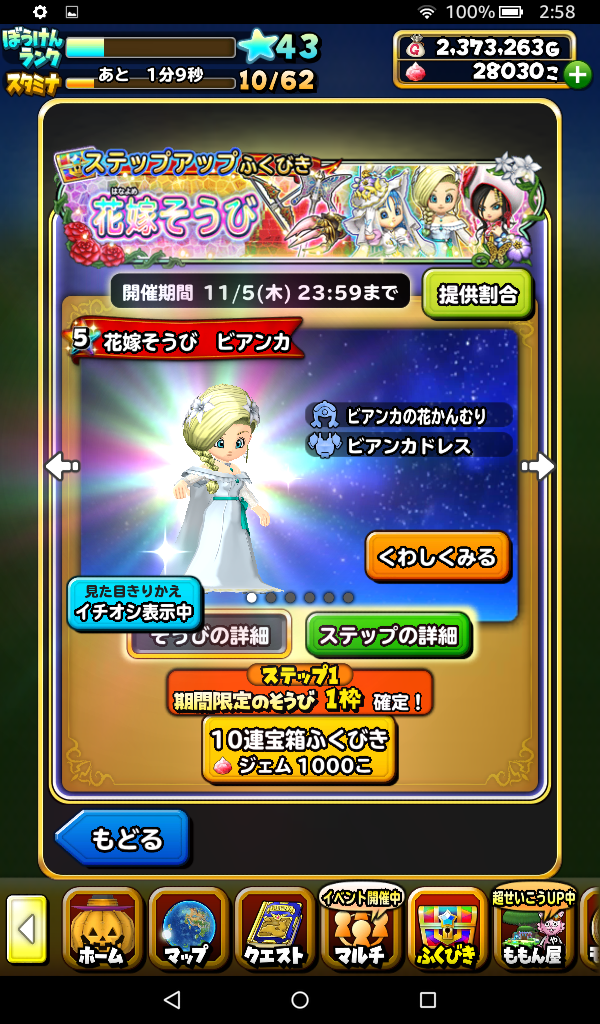Tap くわしくみる to view details

tap(437, 556)
